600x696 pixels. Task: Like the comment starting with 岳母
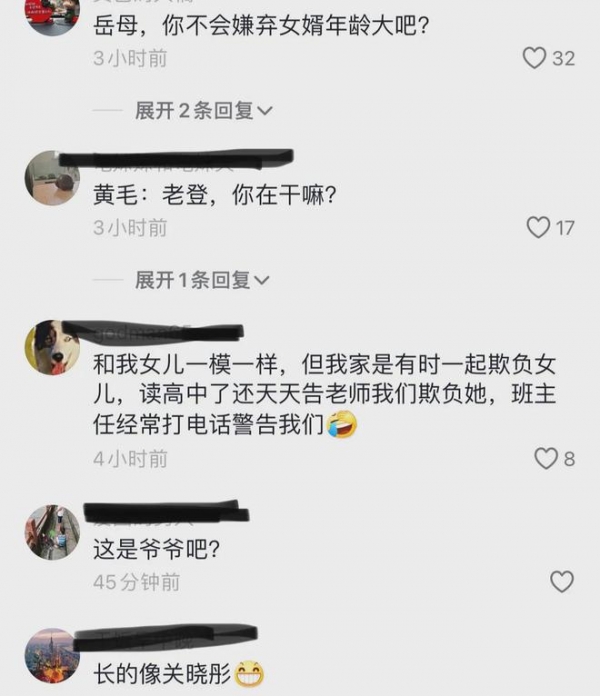[x=535, y=58]
